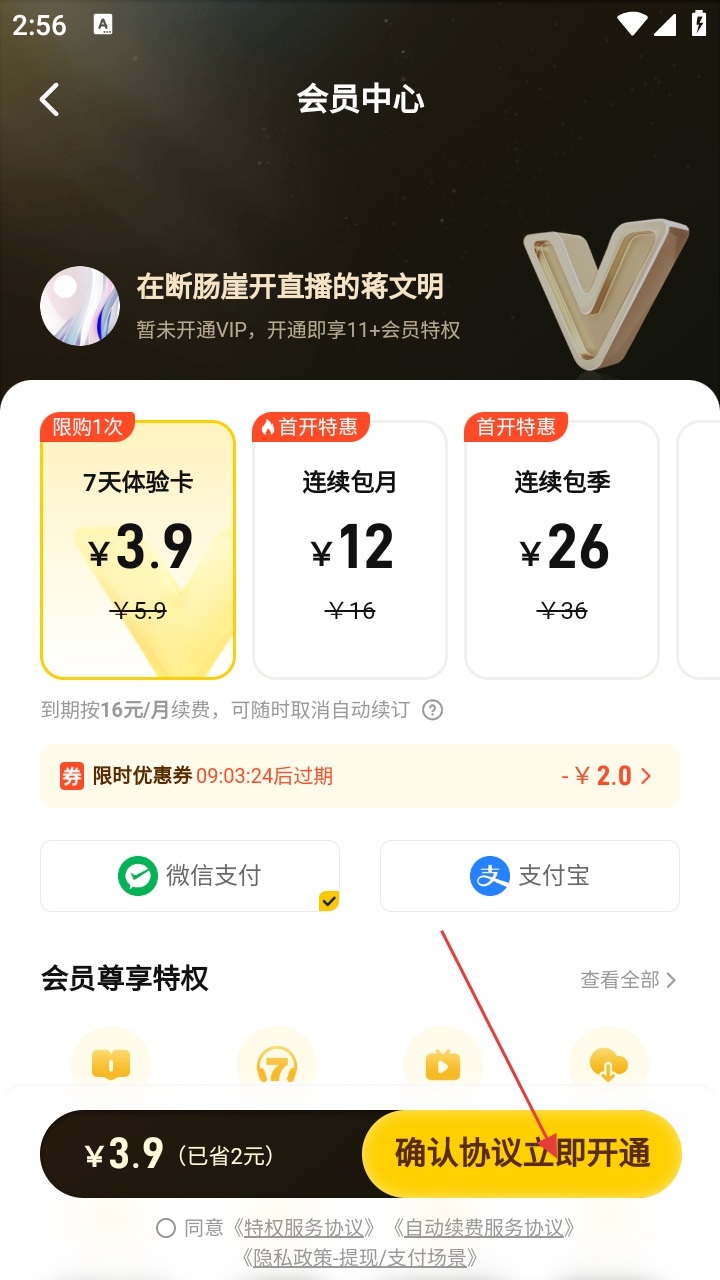720x1280 pixels.
Task: Go back from 会员中心
Action: (49, 99)
